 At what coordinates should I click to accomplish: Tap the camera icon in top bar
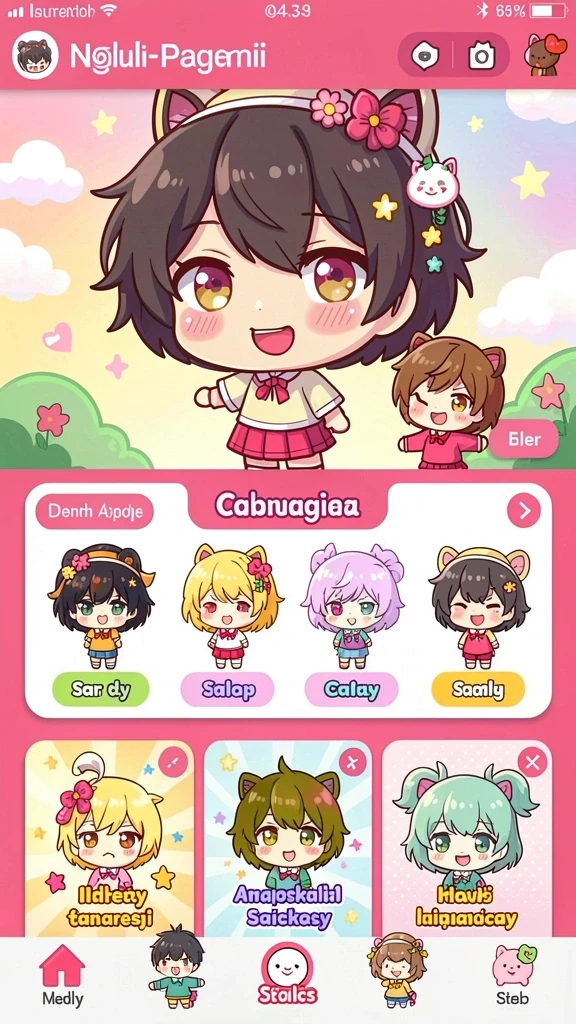(482, 56)
